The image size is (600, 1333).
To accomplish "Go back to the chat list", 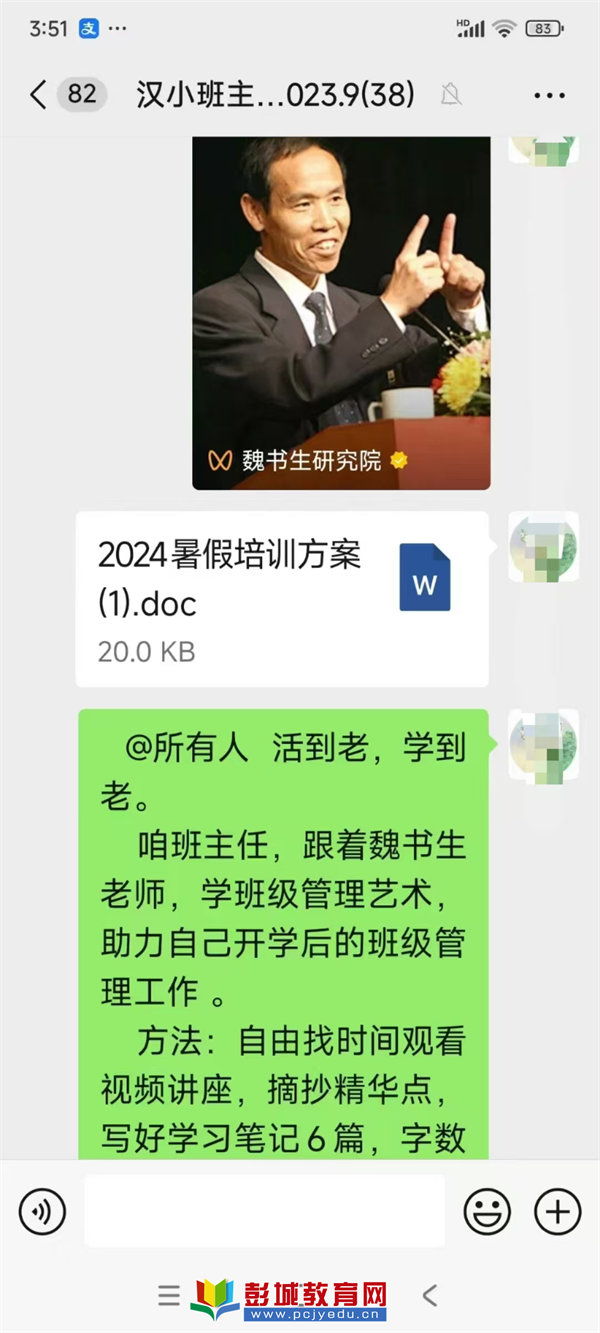I will point(38,95).
